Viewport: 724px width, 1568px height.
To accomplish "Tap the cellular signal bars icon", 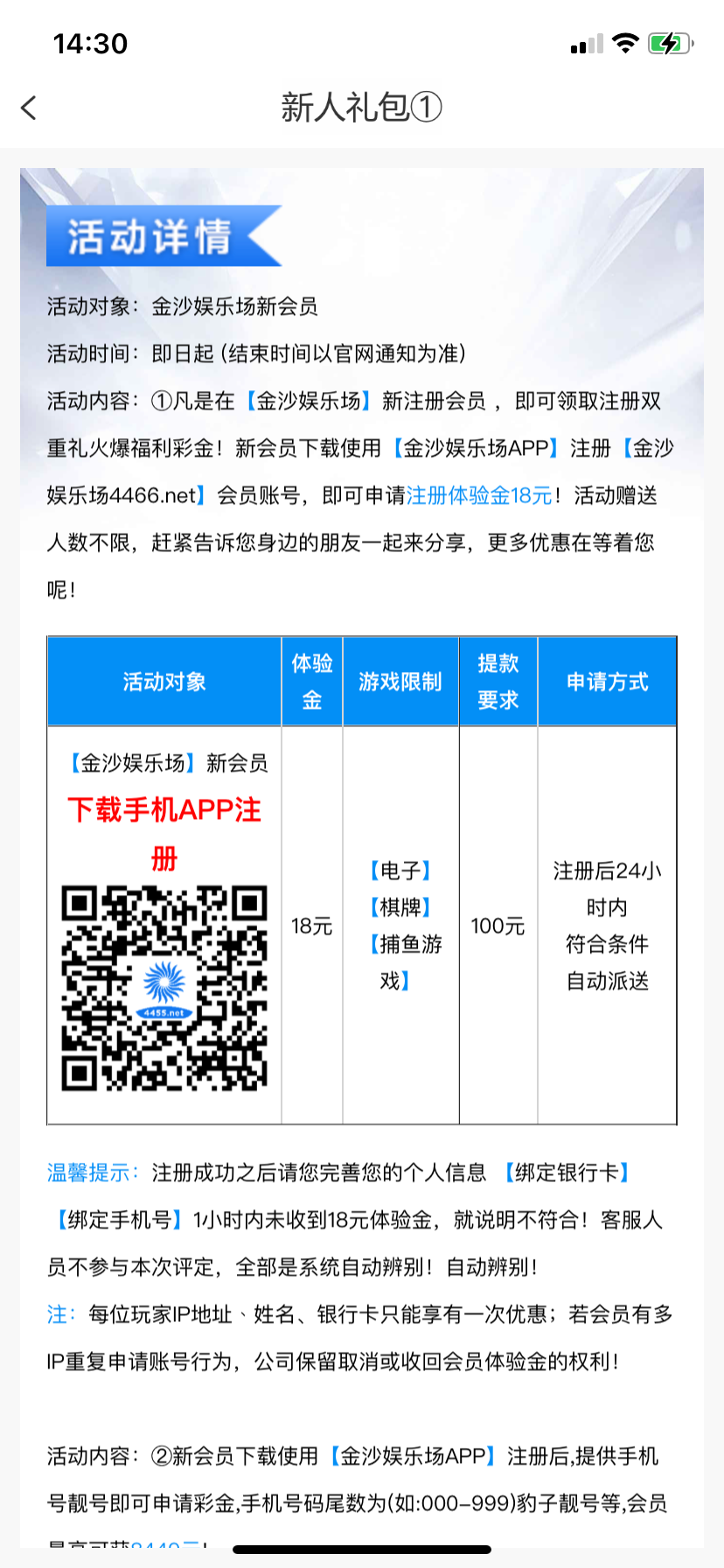I will coord(585,43).
